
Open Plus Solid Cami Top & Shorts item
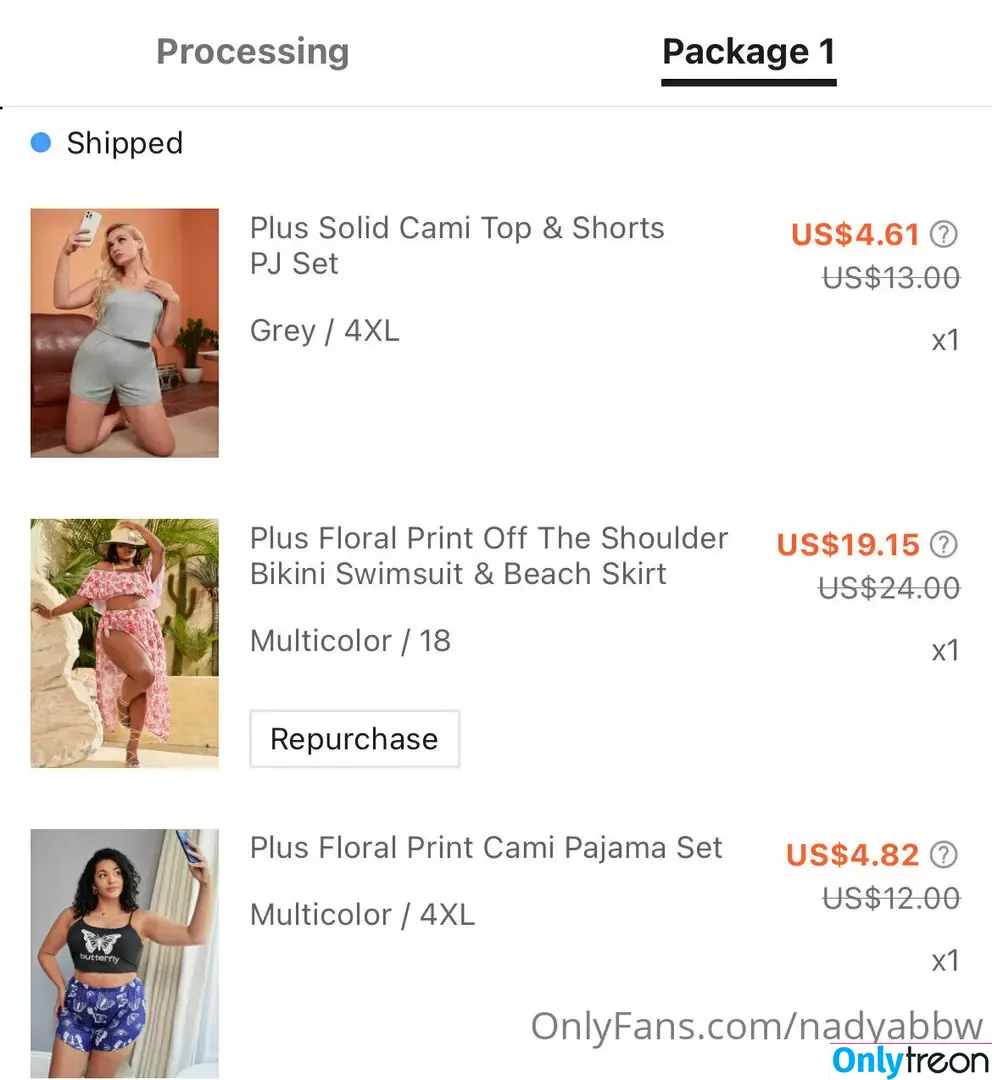coord(456,245)
